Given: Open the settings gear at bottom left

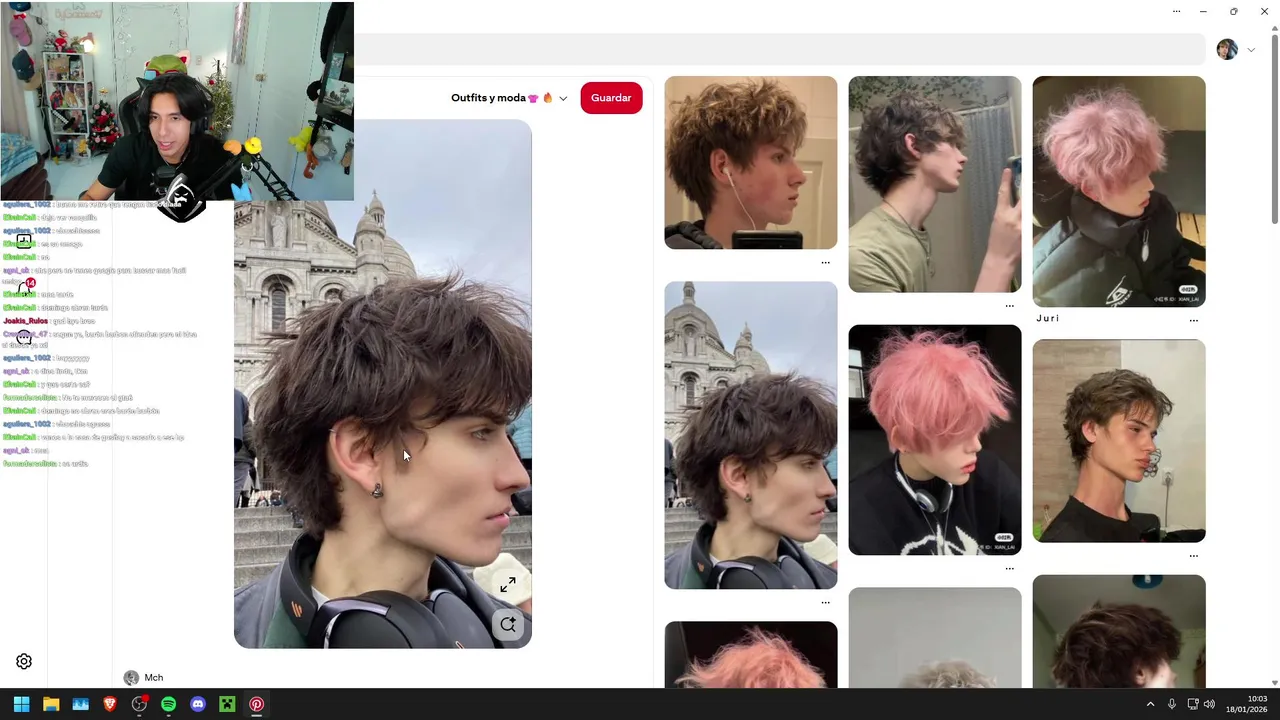Looking at the screenshot, I should [x=24, y=662].
